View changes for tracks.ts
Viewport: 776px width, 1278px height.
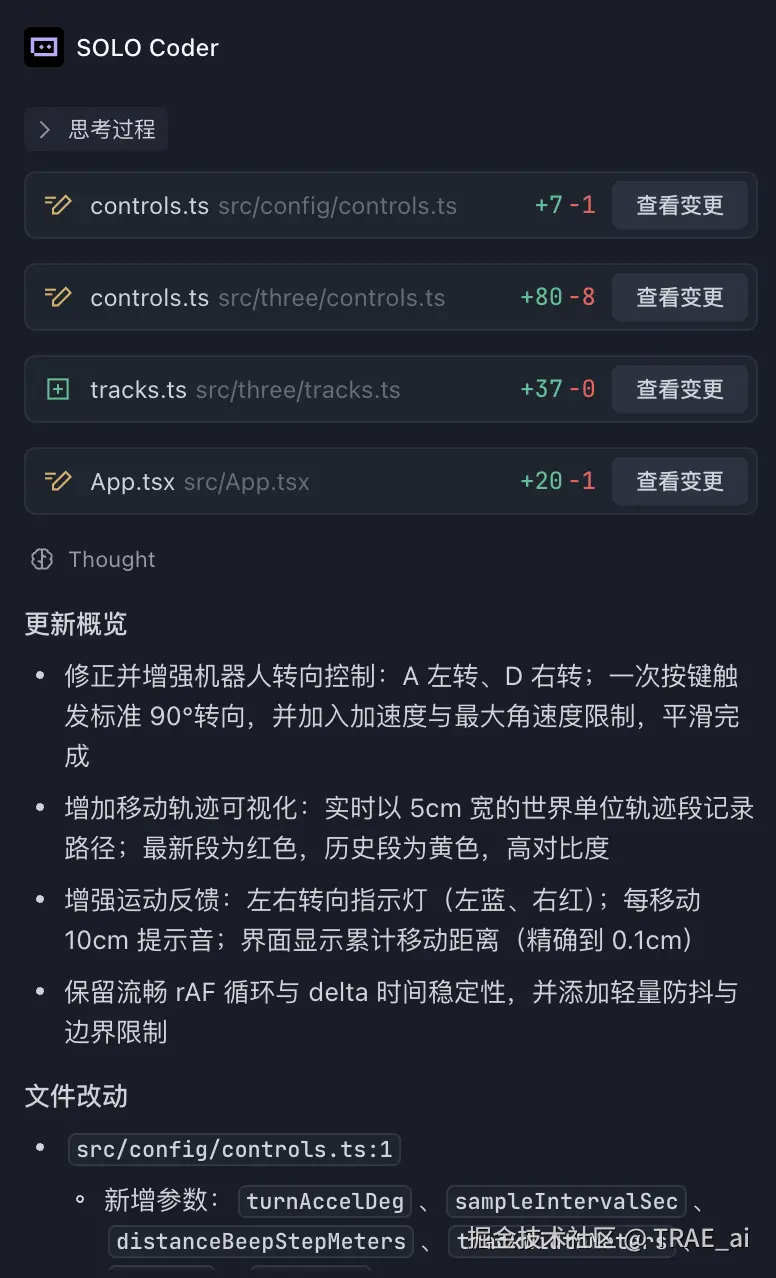click(x=679, y=390)
